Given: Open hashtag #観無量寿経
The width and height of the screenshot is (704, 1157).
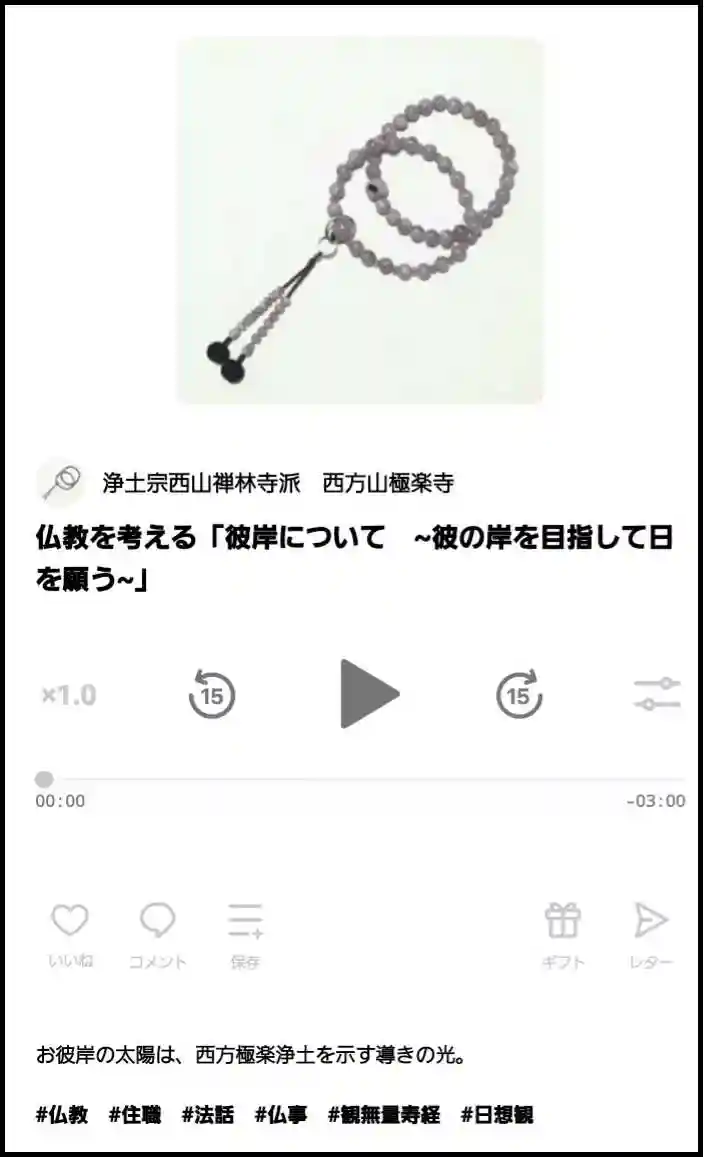Looking at the screenshot, I should (x=384, y=1115).
